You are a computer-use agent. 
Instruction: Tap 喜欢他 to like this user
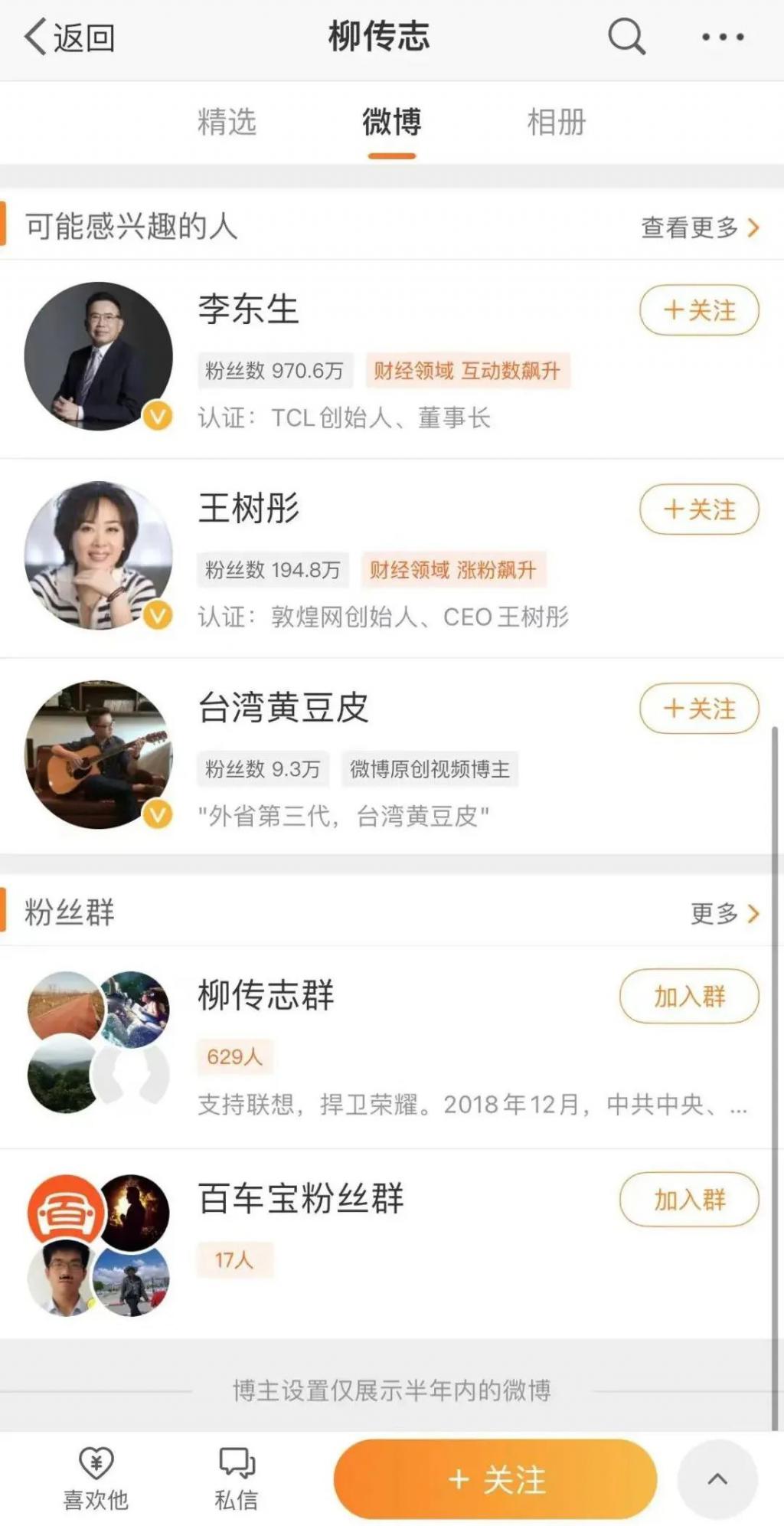coord(96,1479)
